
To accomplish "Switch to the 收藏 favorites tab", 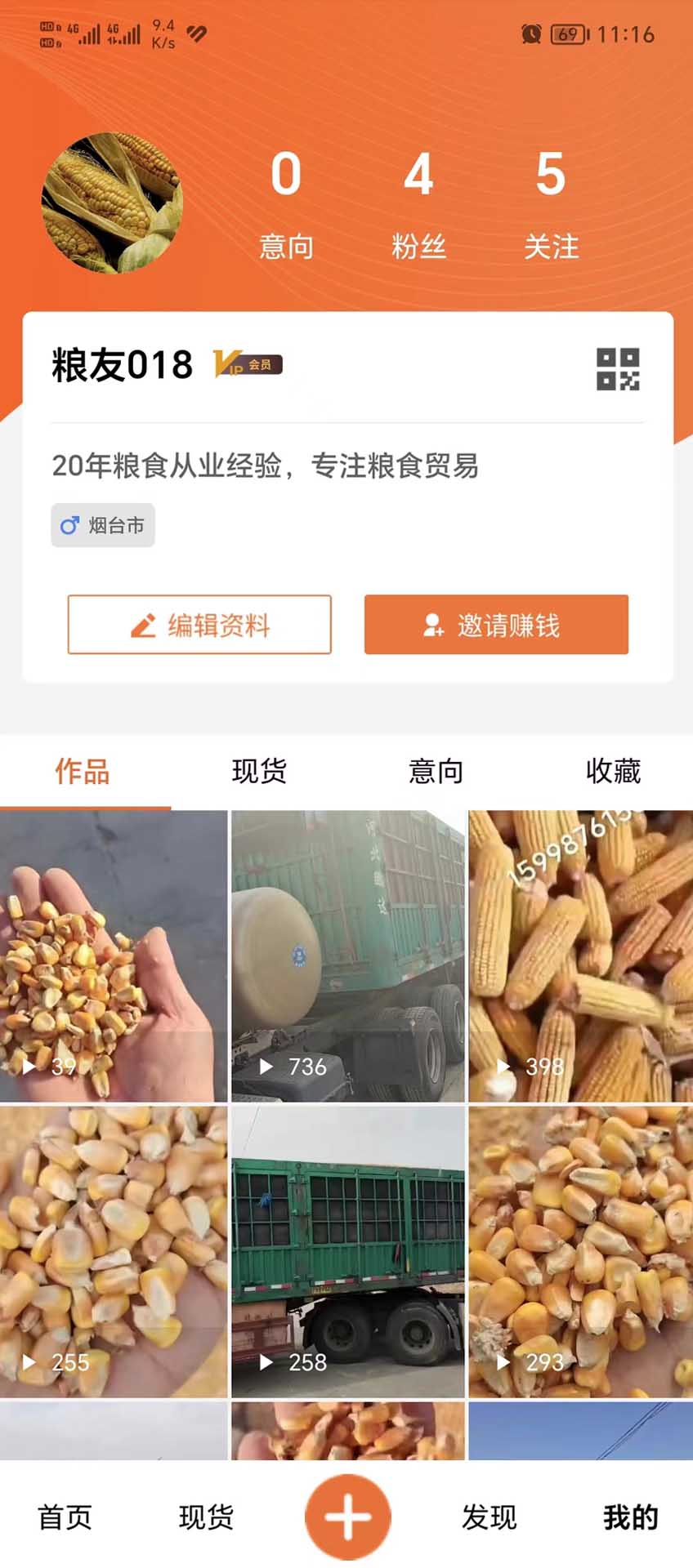I will [613, 771].
